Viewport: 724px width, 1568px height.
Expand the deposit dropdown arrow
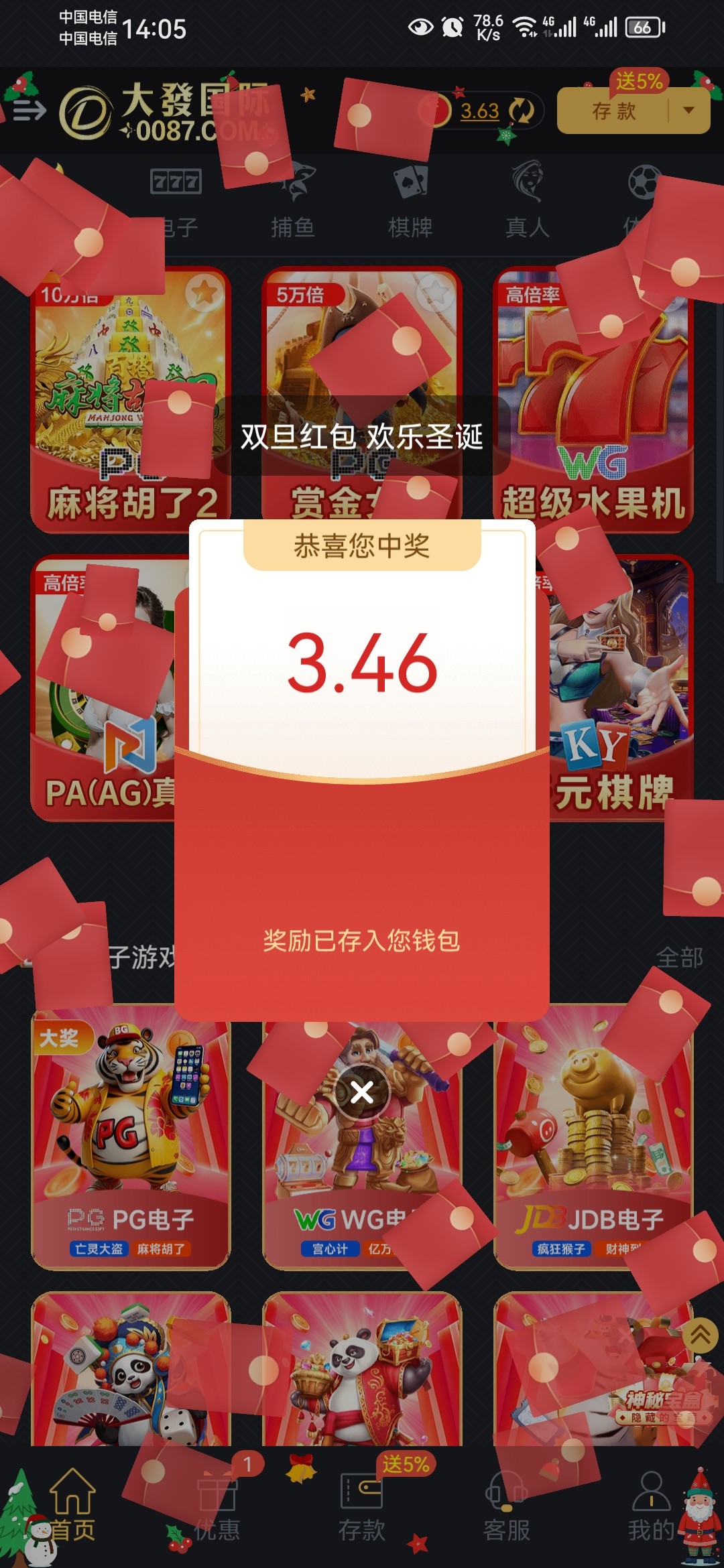[x=688, y=111]
